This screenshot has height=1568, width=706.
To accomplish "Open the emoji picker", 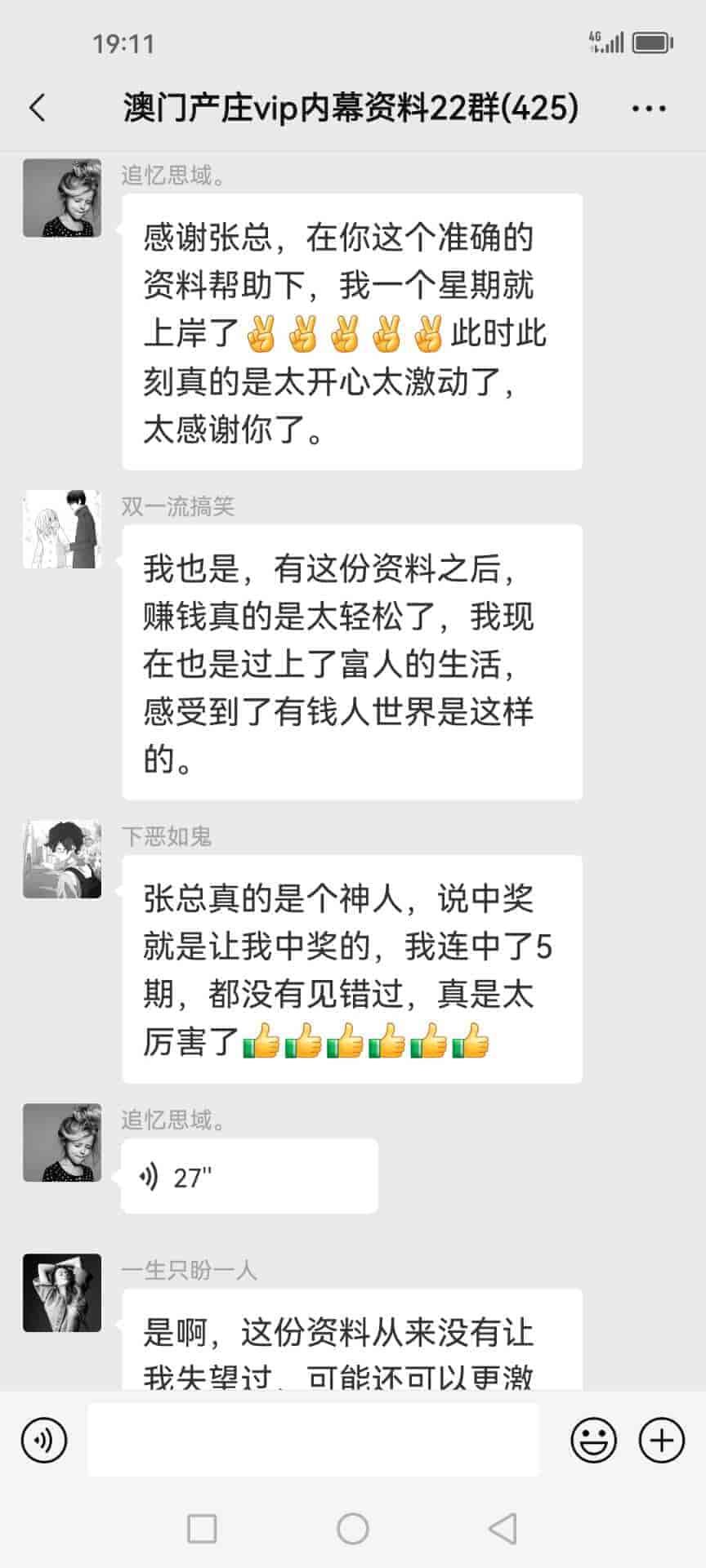I will [593, 1440].
